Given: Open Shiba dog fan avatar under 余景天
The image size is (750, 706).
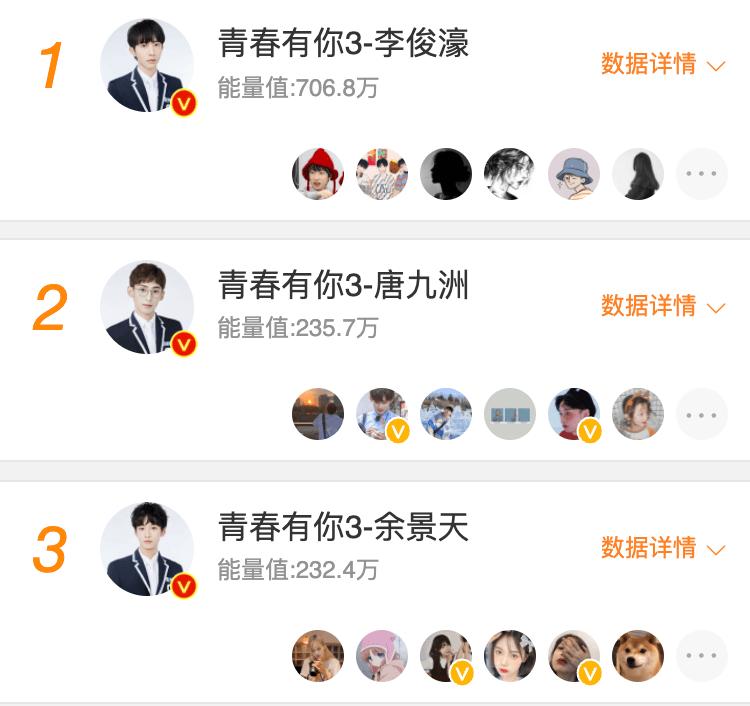Looking at the screenshot, I should point(638,656).
